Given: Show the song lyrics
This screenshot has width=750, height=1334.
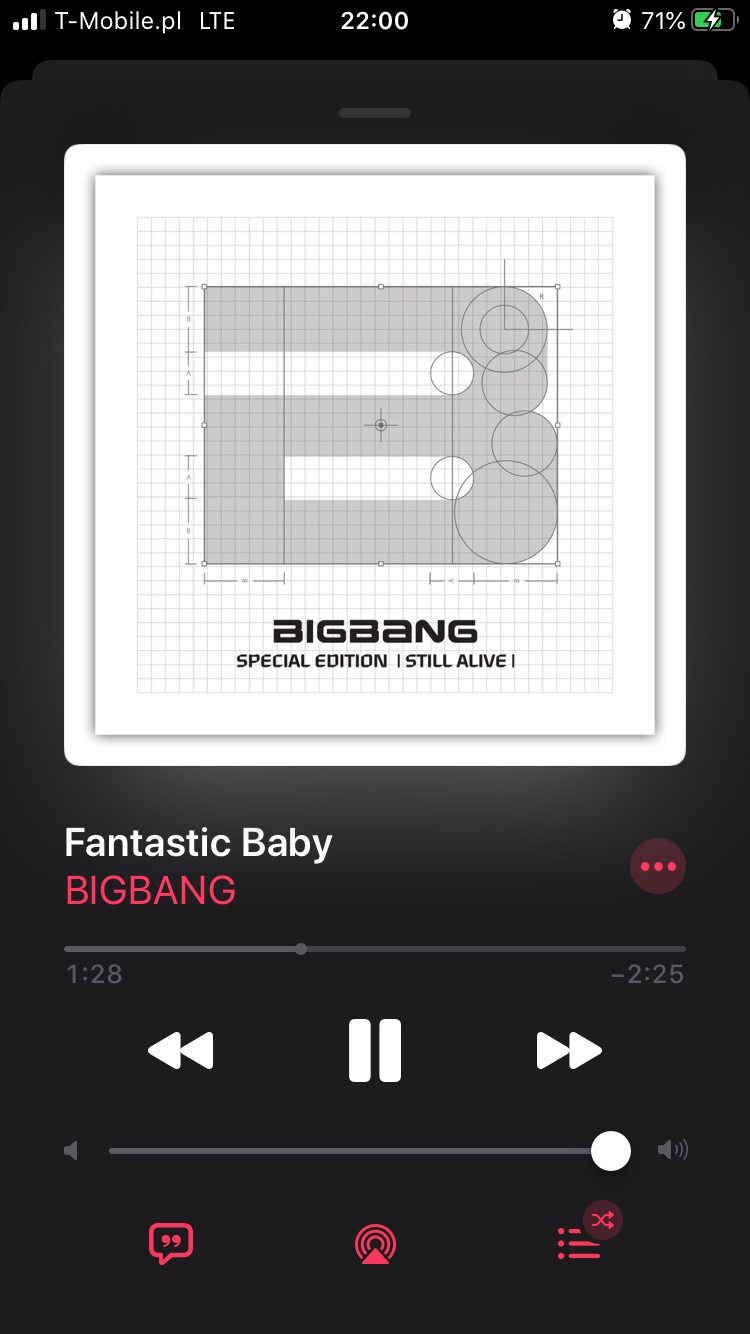Looking at the screenshot, I should click(171, 1243).
